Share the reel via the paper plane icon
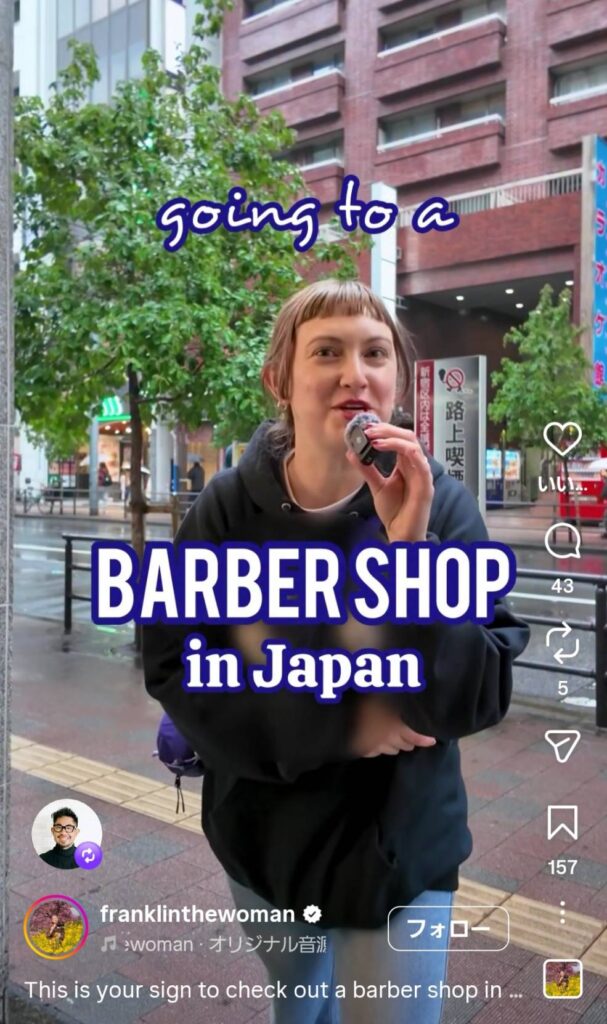 562,744
